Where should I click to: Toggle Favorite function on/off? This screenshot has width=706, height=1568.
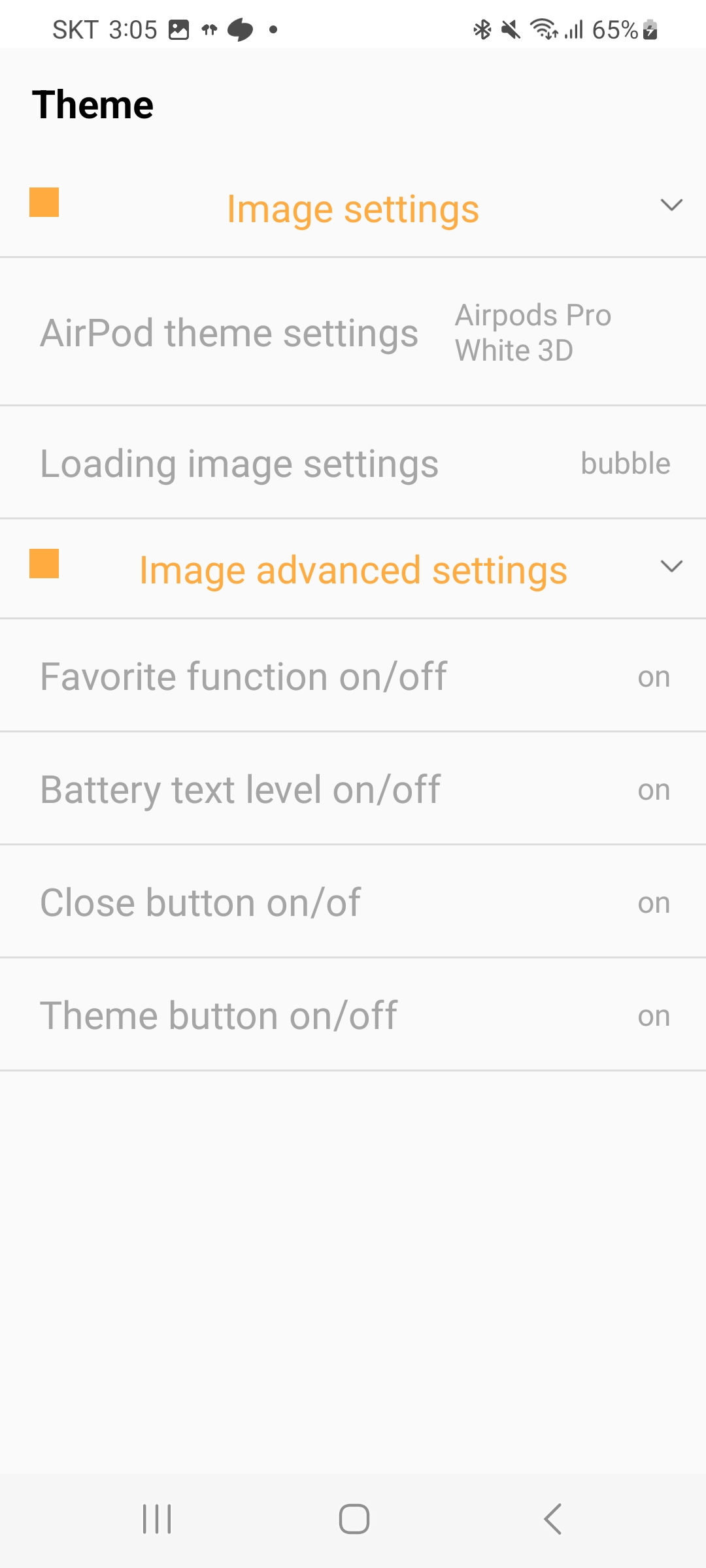click(353, 677)
